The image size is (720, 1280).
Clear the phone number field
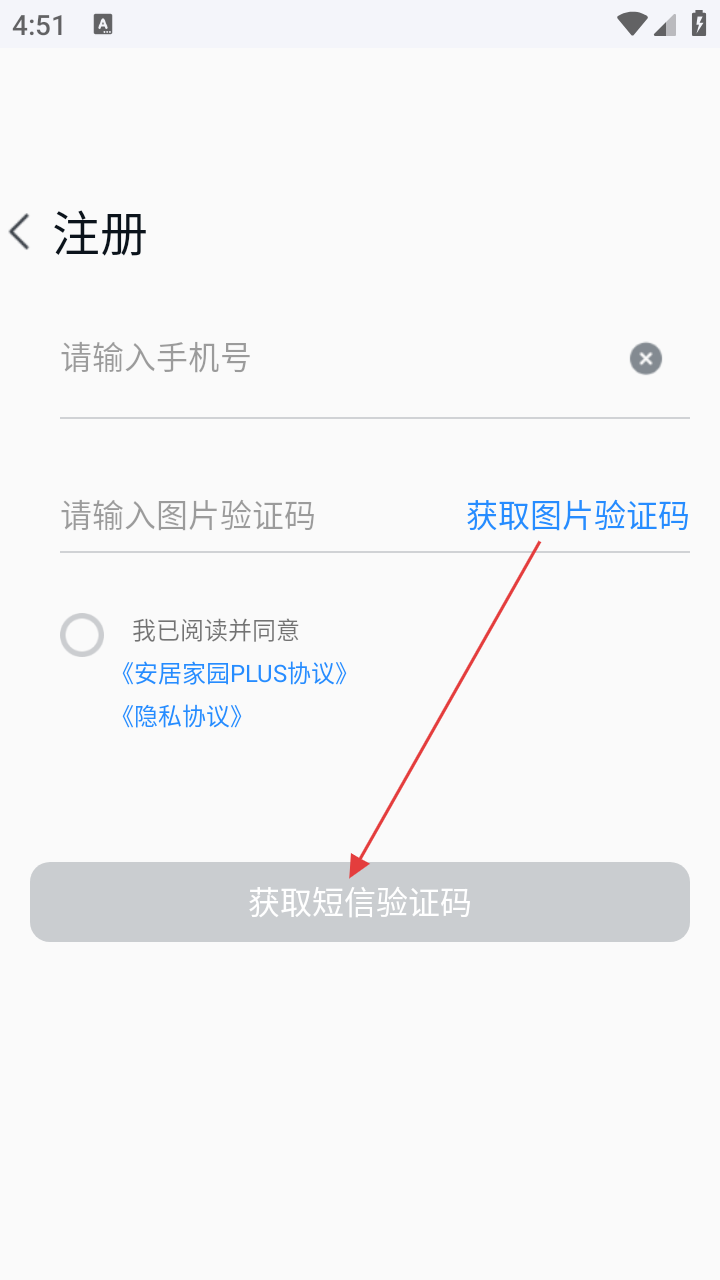(x=646, y=358)
